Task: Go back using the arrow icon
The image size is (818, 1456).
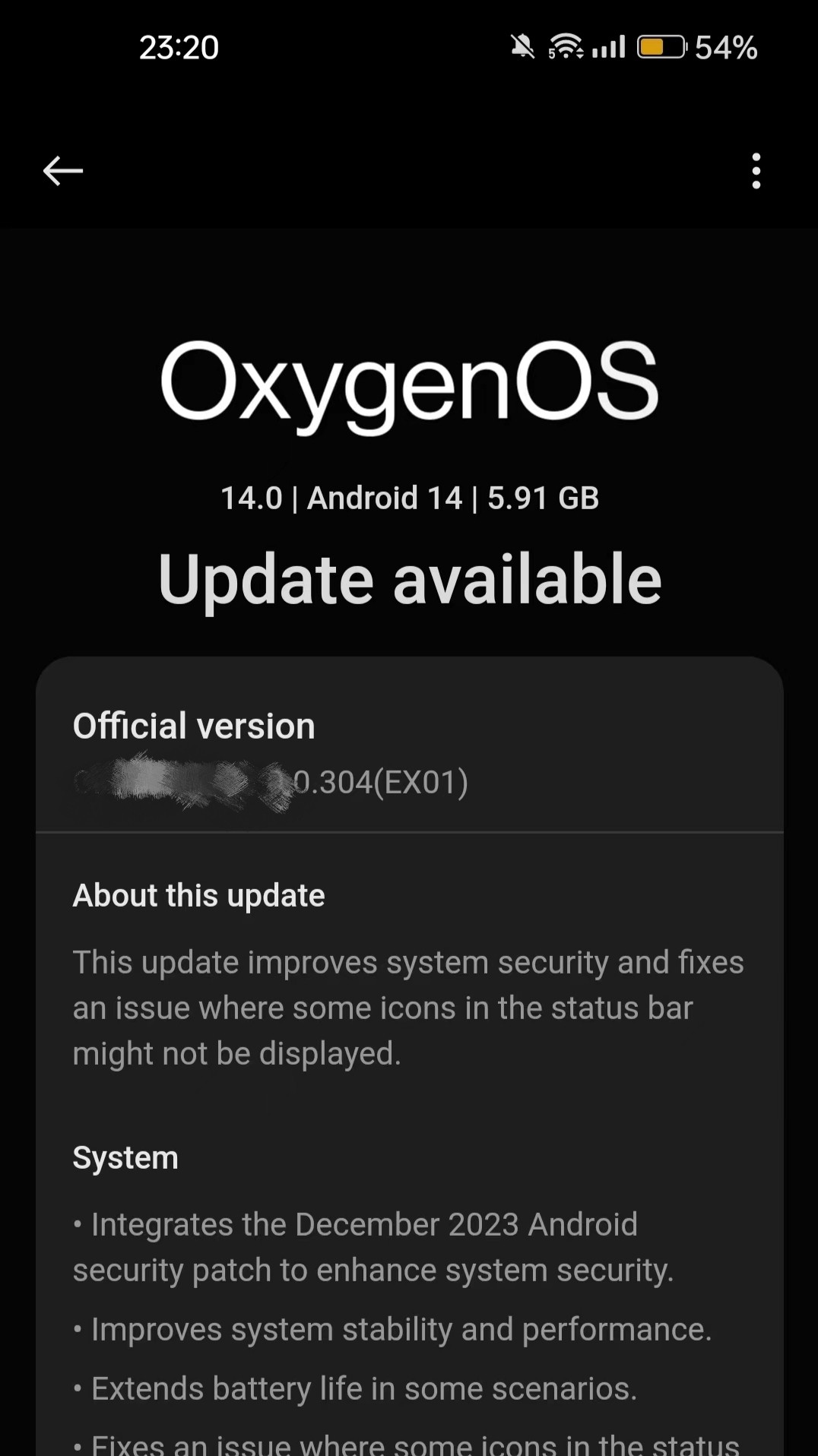Action: point(63,171)
